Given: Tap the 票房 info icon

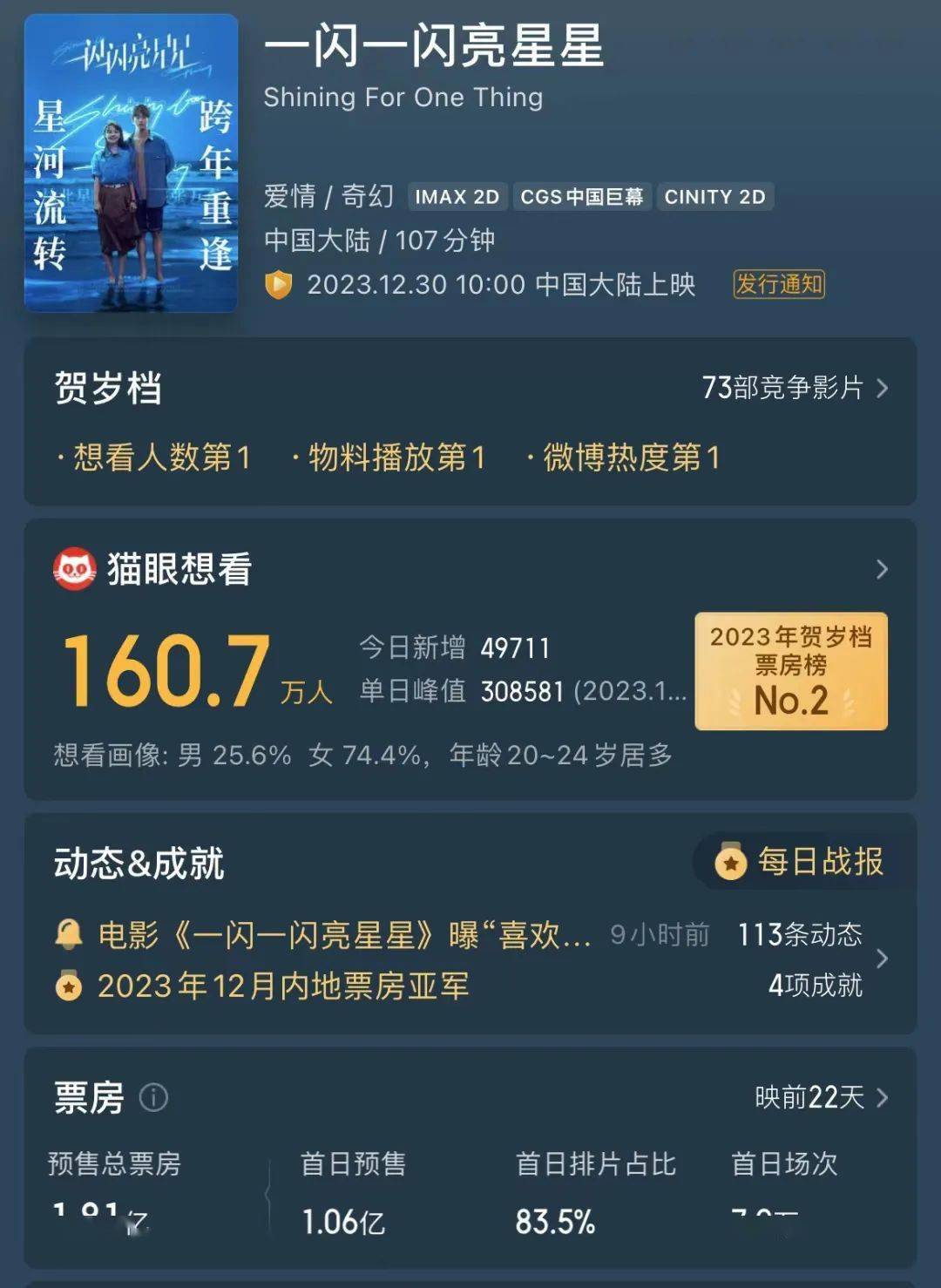Looking at the screenshot, I should (x=153, y=1097).
